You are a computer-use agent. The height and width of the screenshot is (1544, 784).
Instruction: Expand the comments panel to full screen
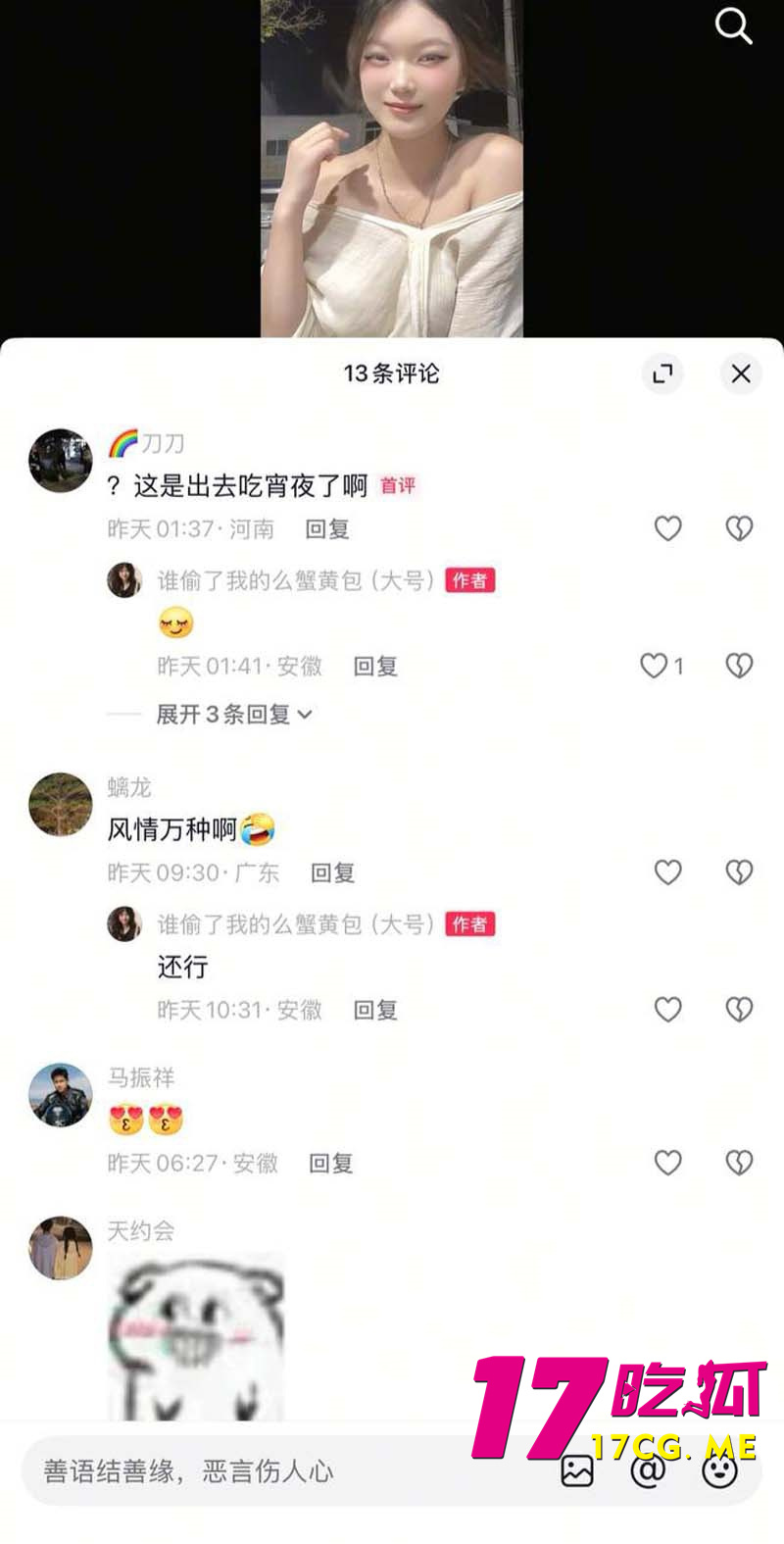click(663, 374)
